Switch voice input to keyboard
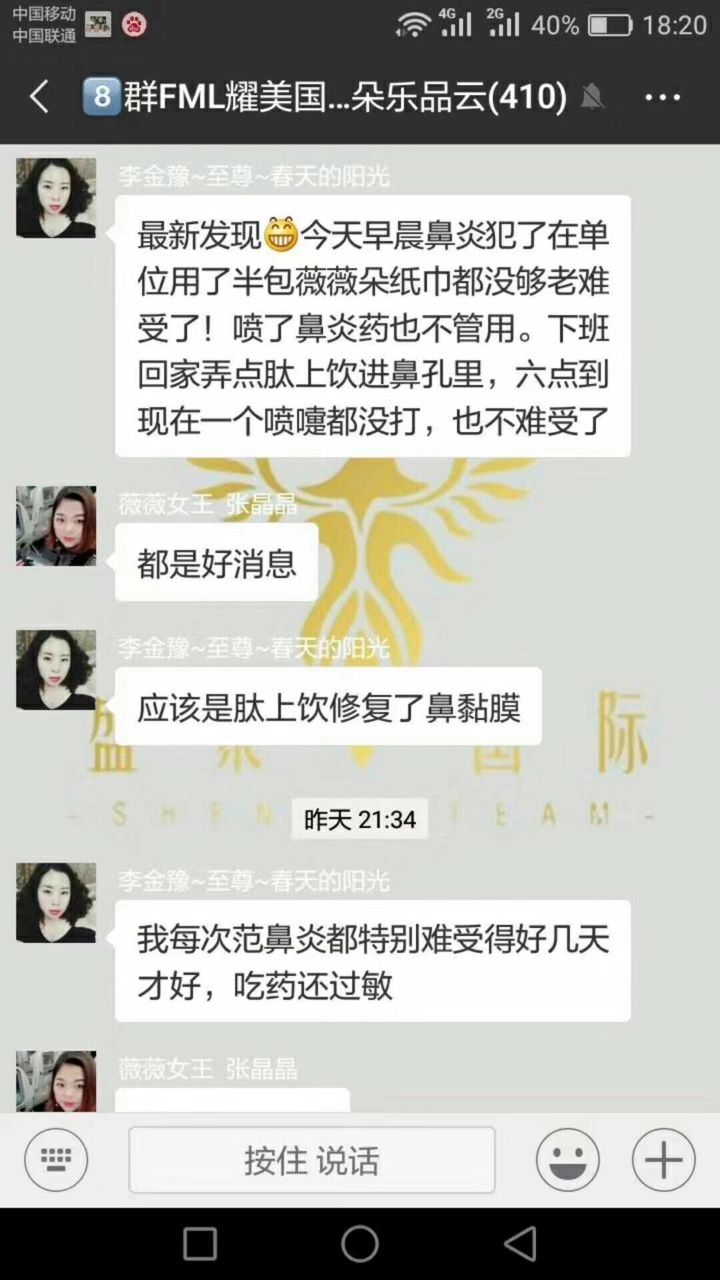The width and height of the screenshot is (720, 1280). tap(56, 1160)
